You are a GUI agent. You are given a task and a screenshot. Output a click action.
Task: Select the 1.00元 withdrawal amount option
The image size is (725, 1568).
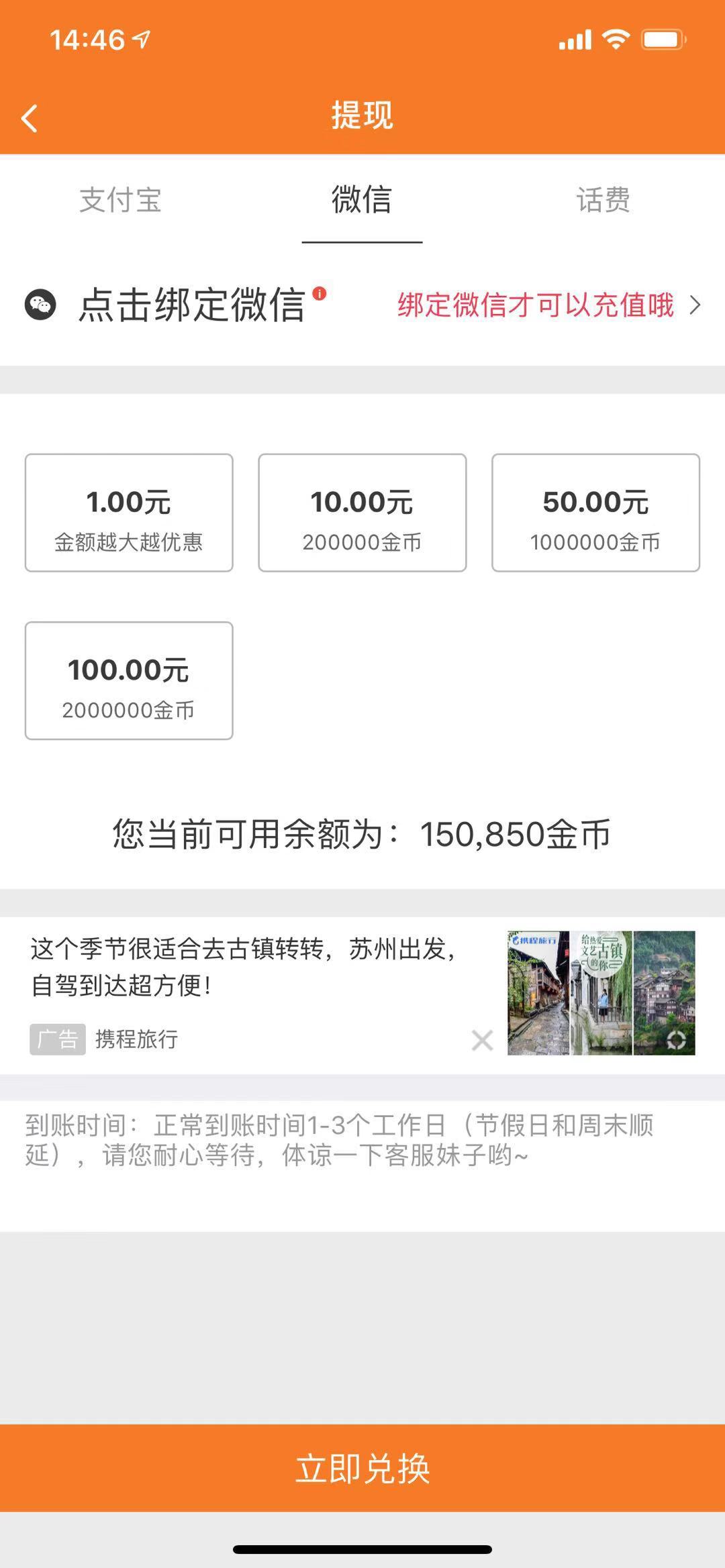tap(129, 512)
